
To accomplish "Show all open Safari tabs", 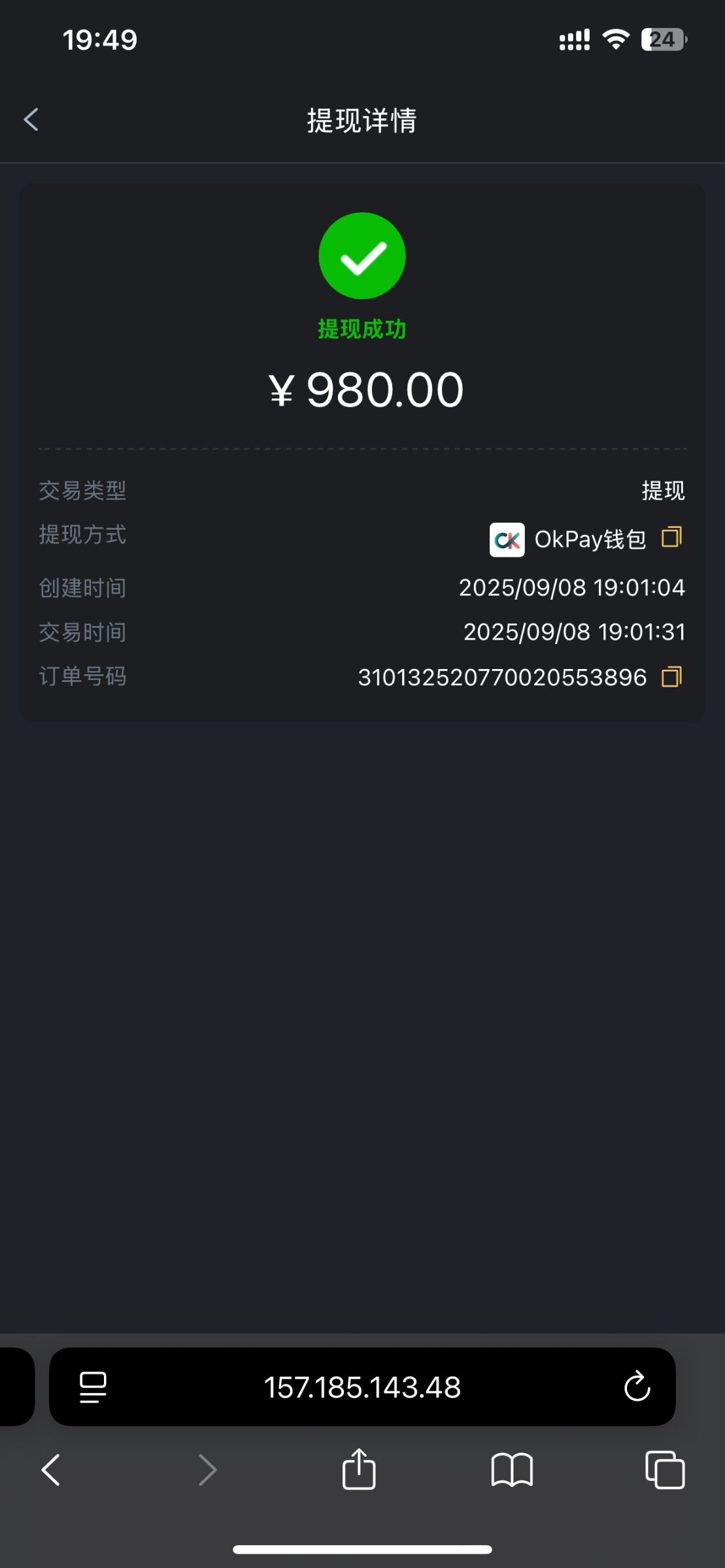I will pos(665,1470).
